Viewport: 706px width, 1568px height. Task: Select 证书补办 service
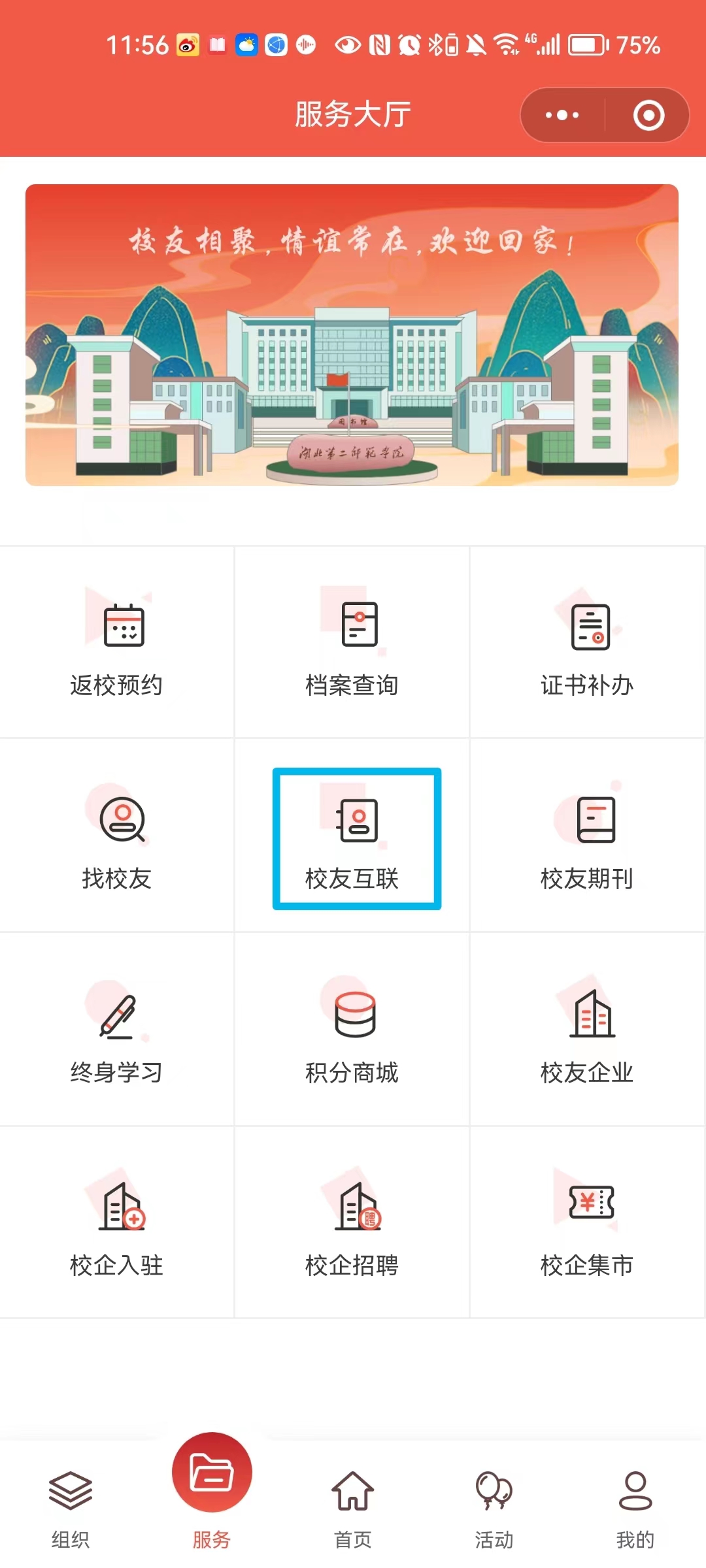point(587,644)
